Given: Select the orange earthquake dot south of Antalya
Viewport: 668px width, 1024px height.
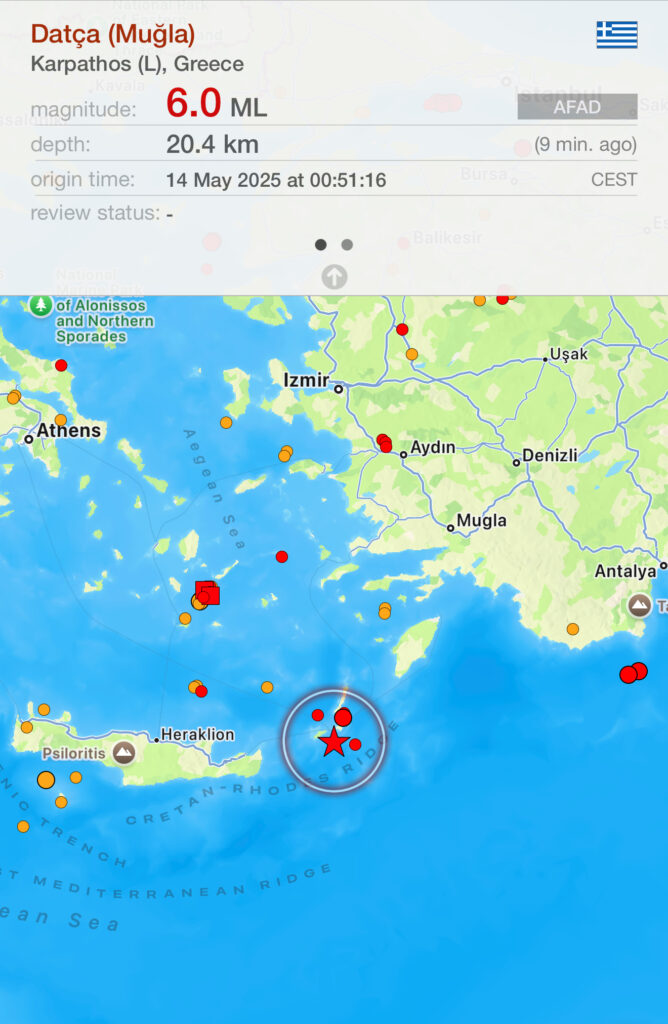Looking at the screenshot, I should click(x=573, y=629).
